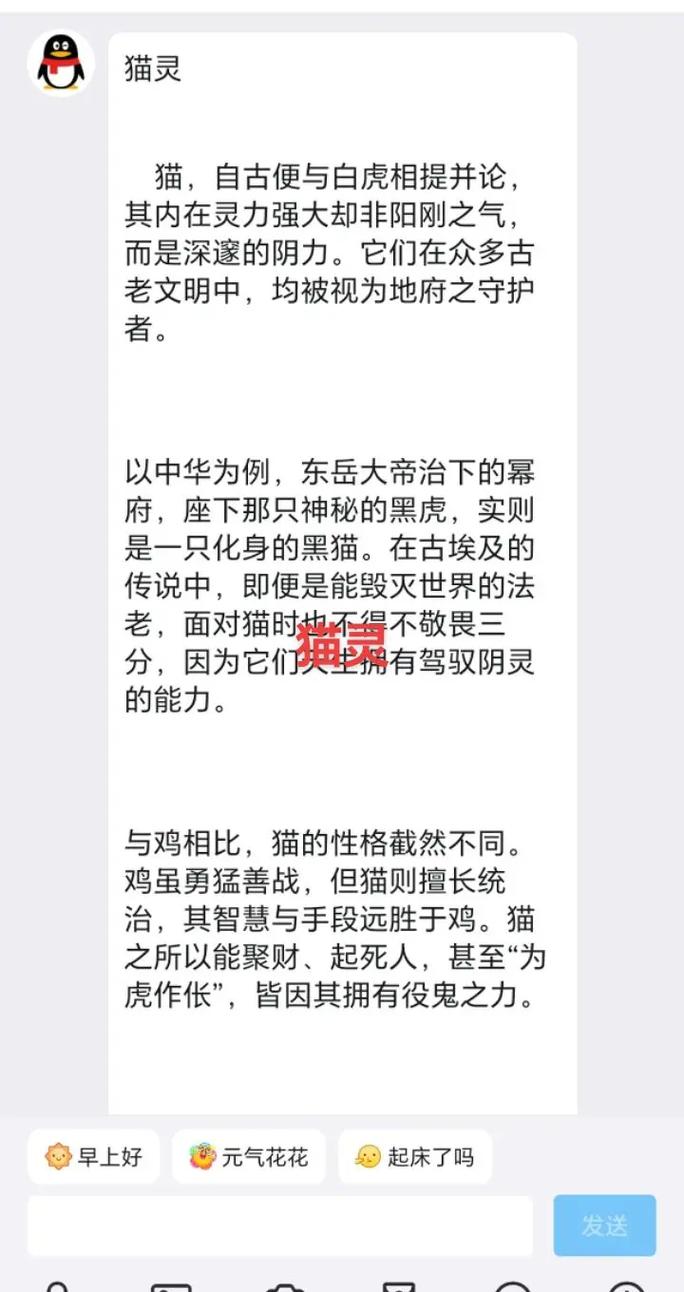
Task: Open the penguin avatar's profile
Action: [x=61, y=63]
